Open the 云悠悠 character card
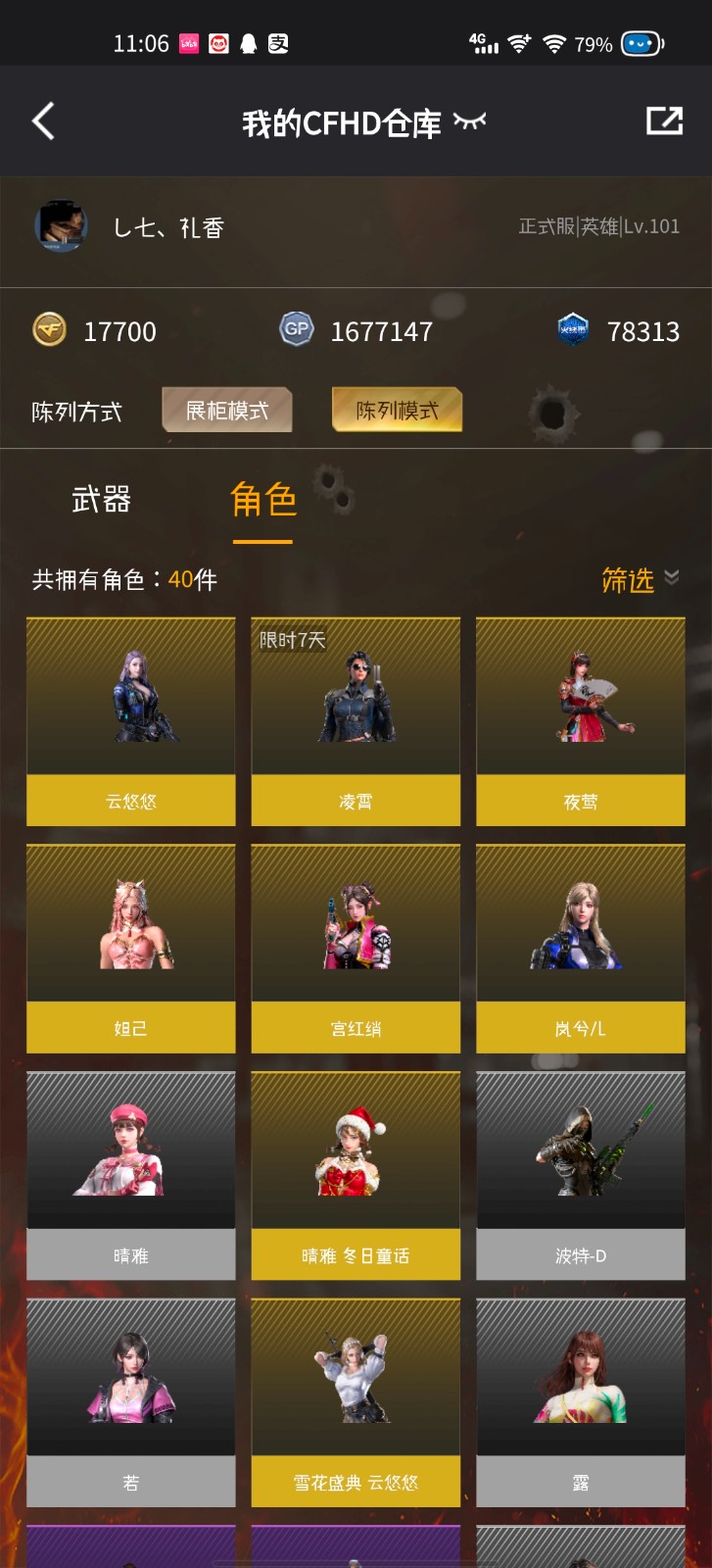The width and height of the screenshot is (712, 1568). pos(131,721)
